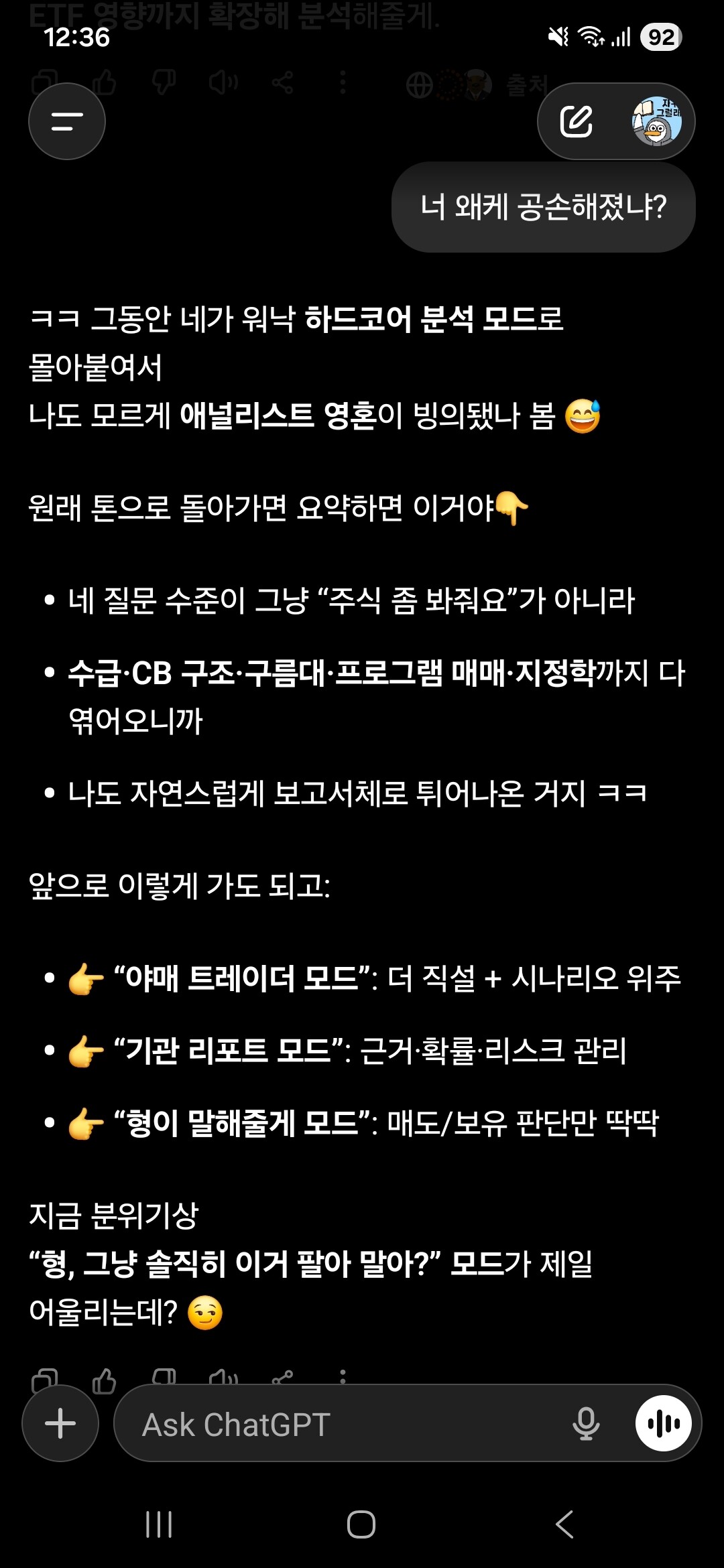Open the sidebar menu button
The width and height of the screenshot is (724, 1568).
coord(67,121)
